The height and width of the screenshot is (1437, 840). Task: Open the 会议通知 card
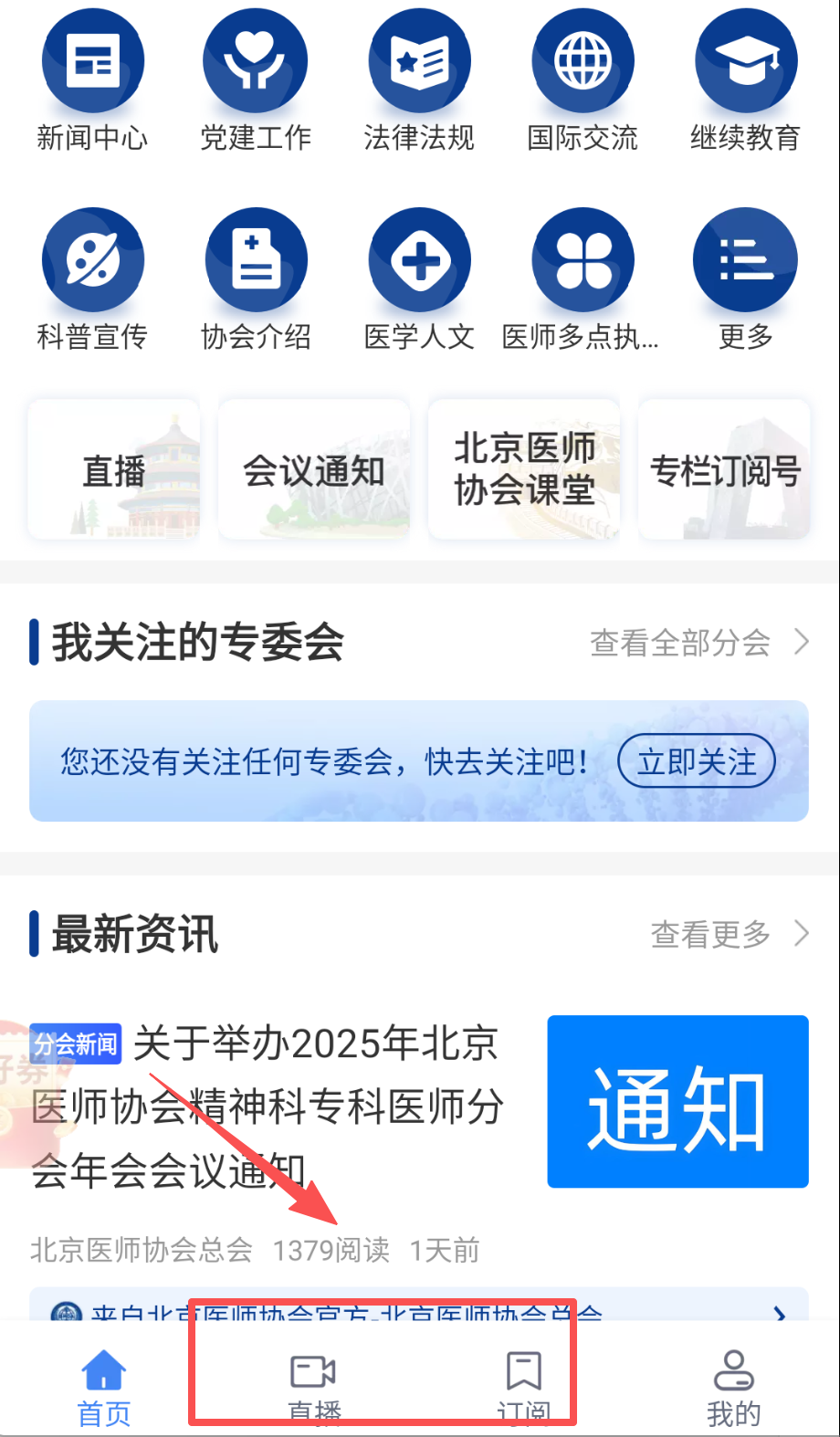click(x=313, y=470)
